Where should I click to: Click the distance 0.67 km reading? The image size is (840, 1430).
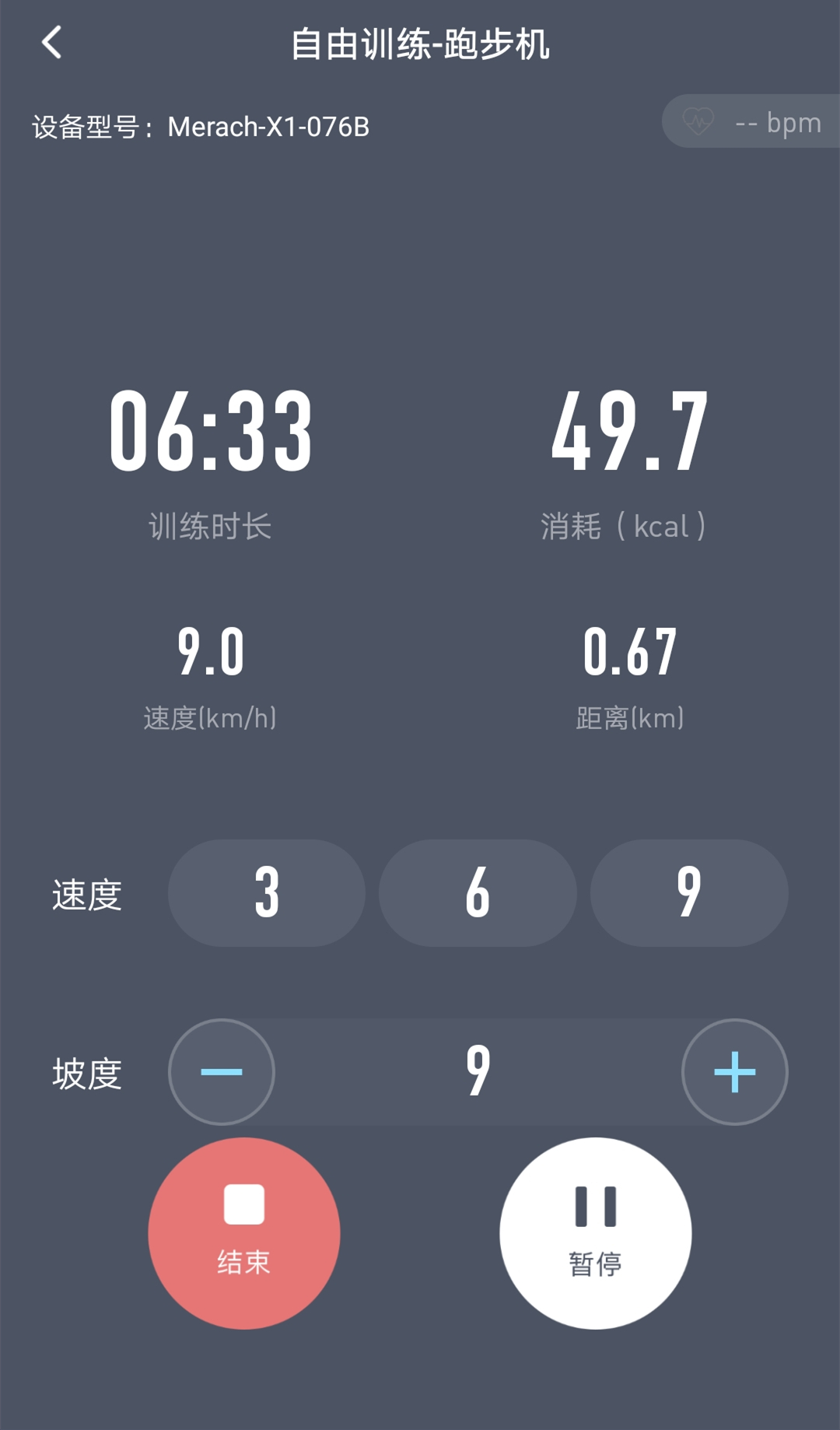pos(632,654)
